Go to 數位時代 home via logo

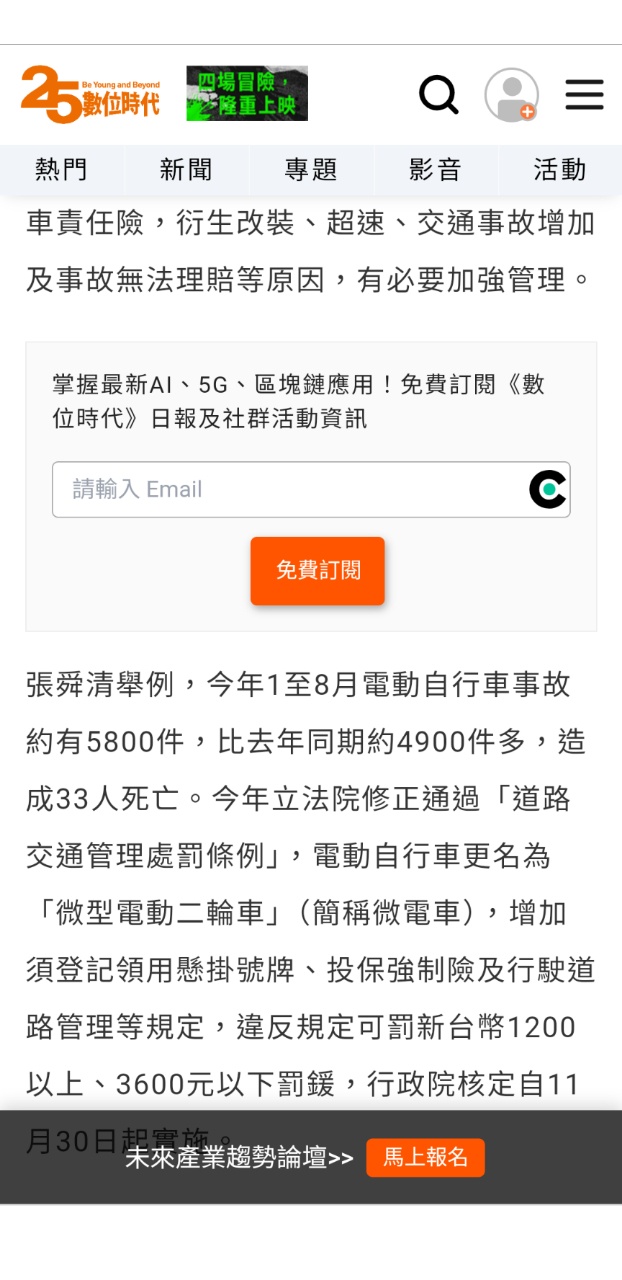[x=91, y=95]
